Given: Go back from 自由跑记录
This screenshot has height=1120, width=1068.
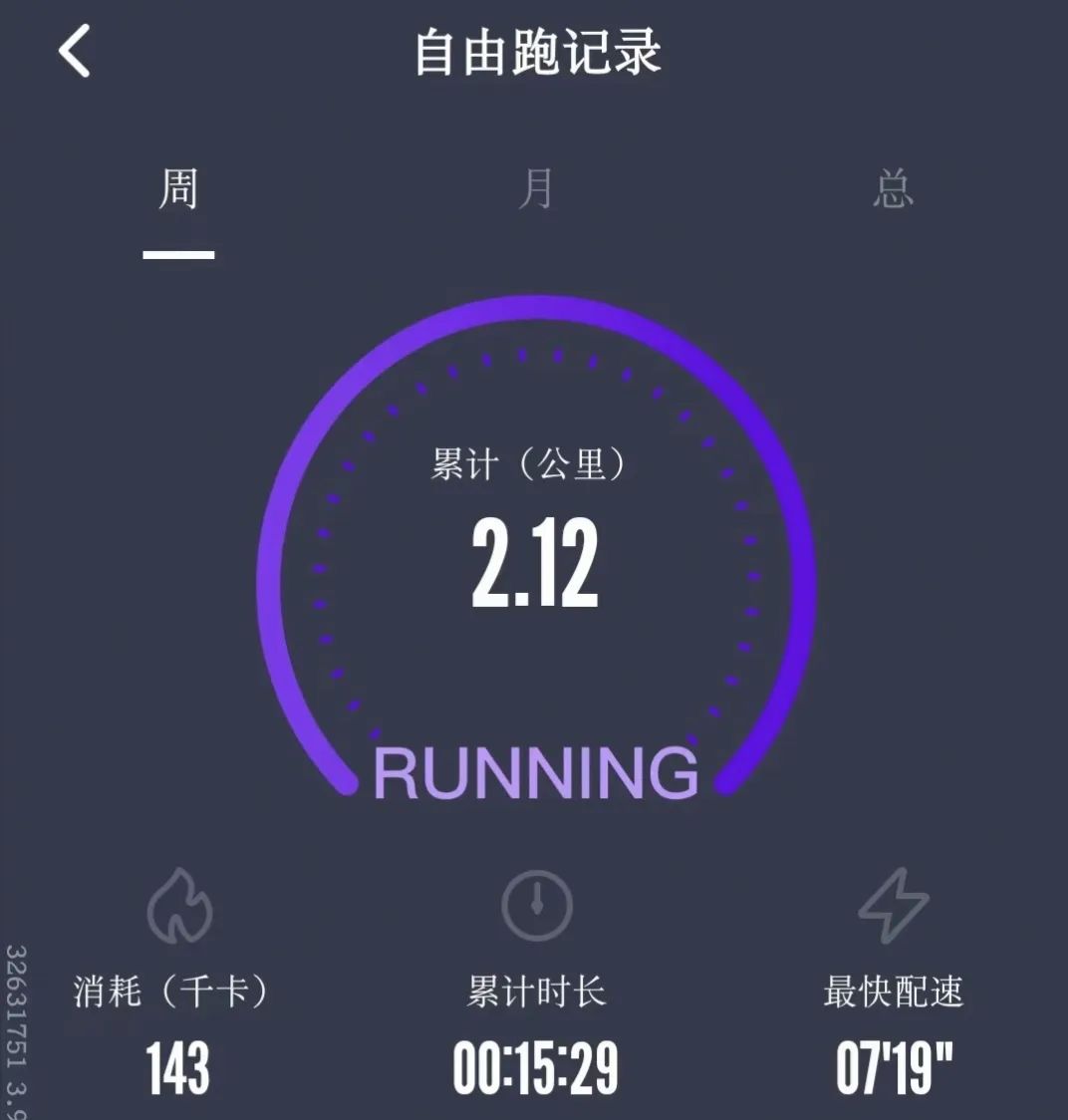Looking at the screenshot, I should [x=75, y=51].
